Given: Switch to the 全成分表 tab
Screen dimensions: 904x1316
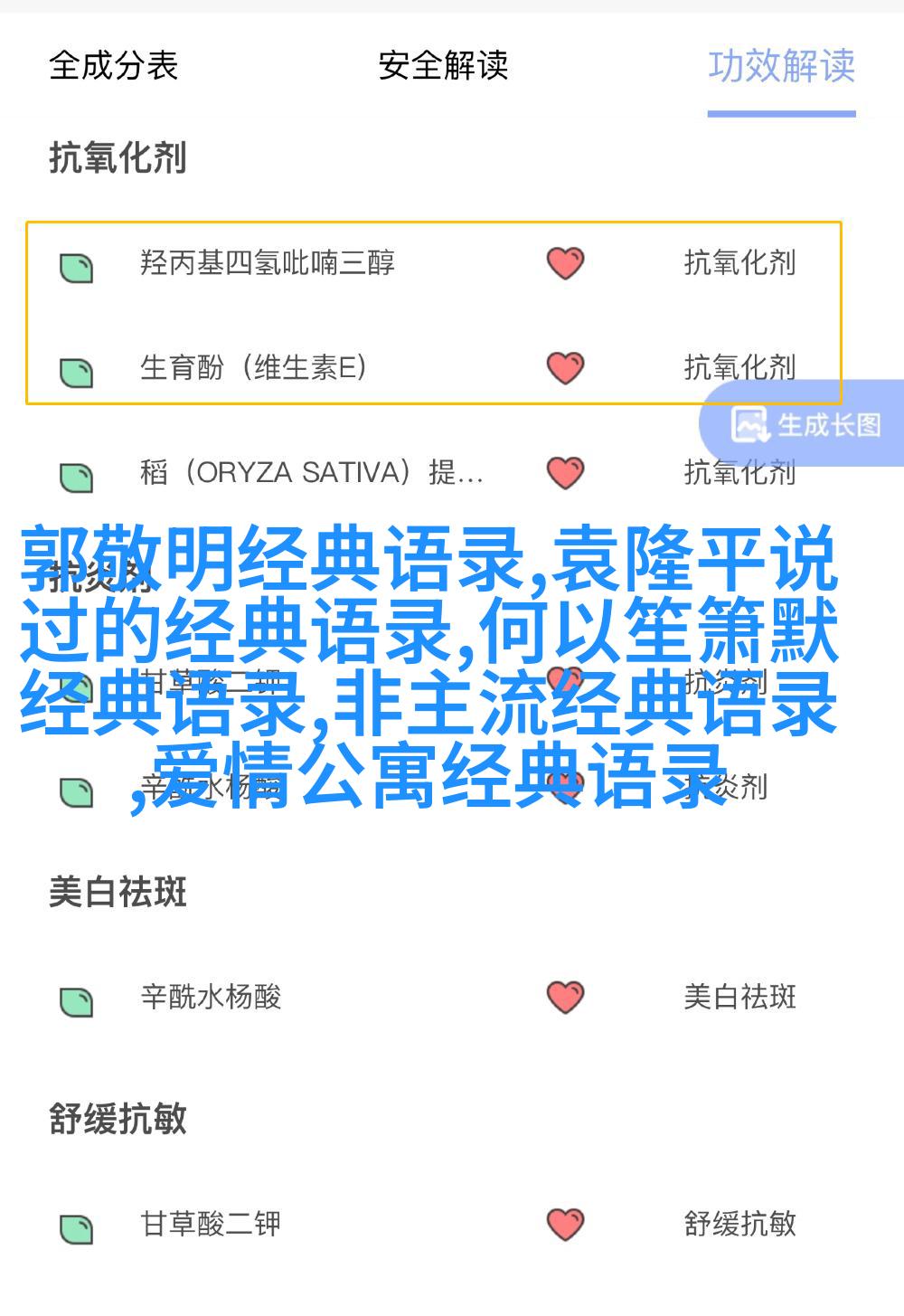Looking at the screenshot, I should pos(113,66).
